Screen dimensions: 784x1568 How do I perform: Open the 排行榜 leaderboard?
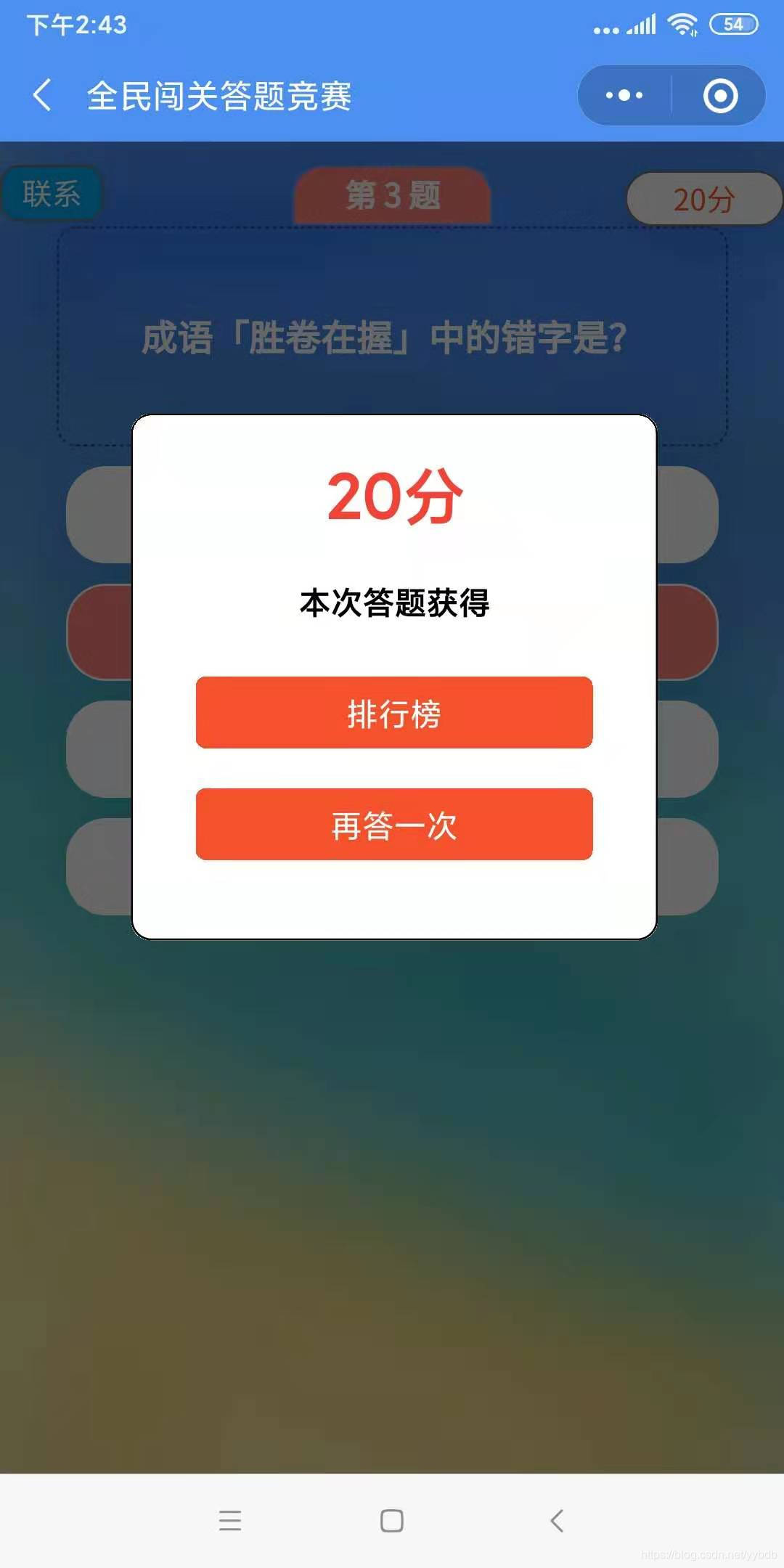point(392,714)
